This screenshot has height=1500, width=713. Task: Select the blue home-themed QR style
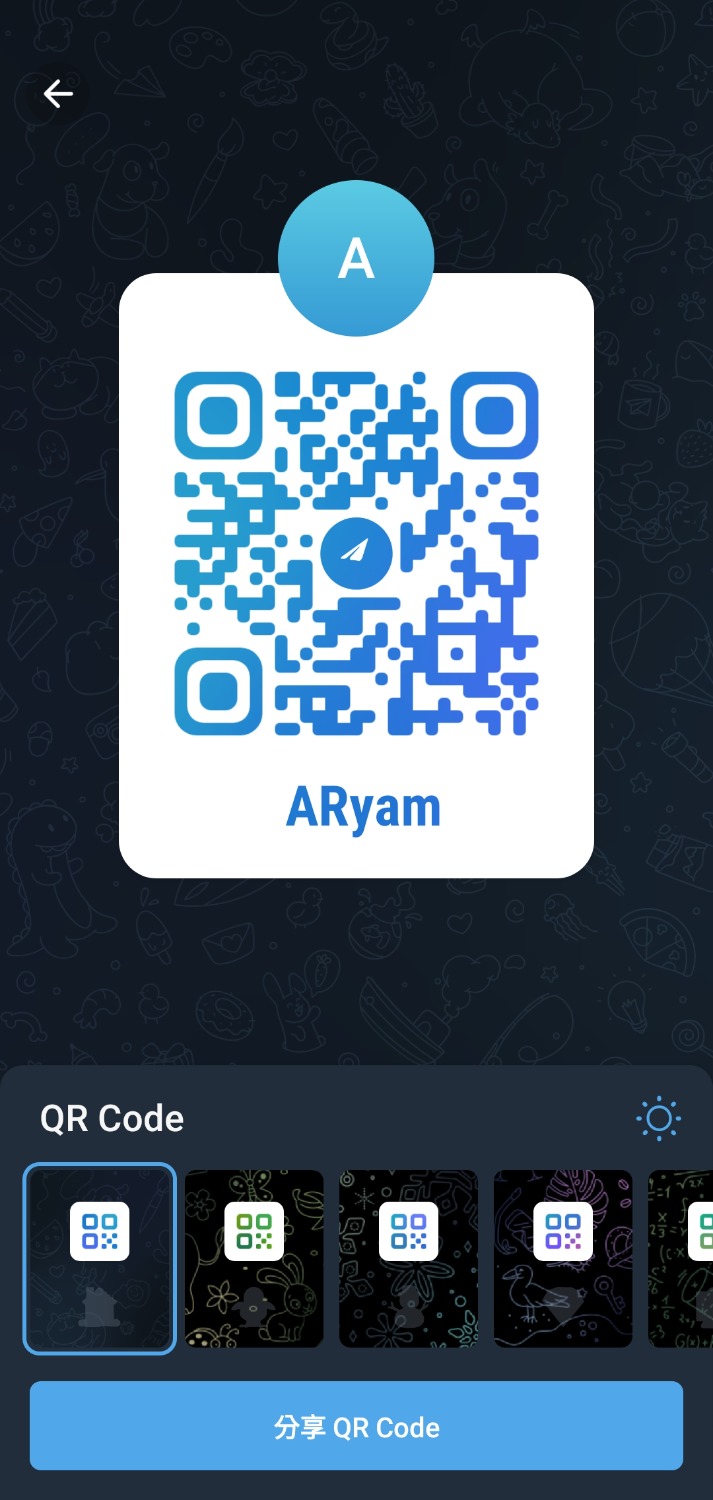100,1258
